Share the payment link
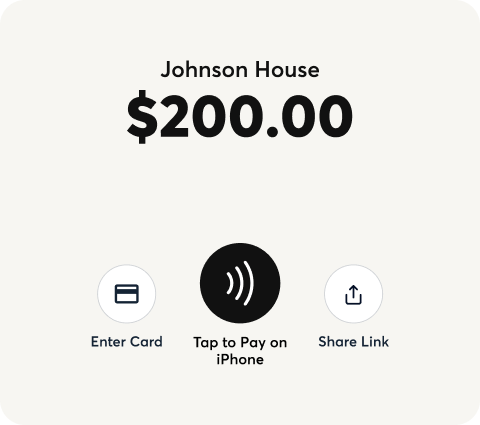Viewport: 480px width, 425px height. 353,294
